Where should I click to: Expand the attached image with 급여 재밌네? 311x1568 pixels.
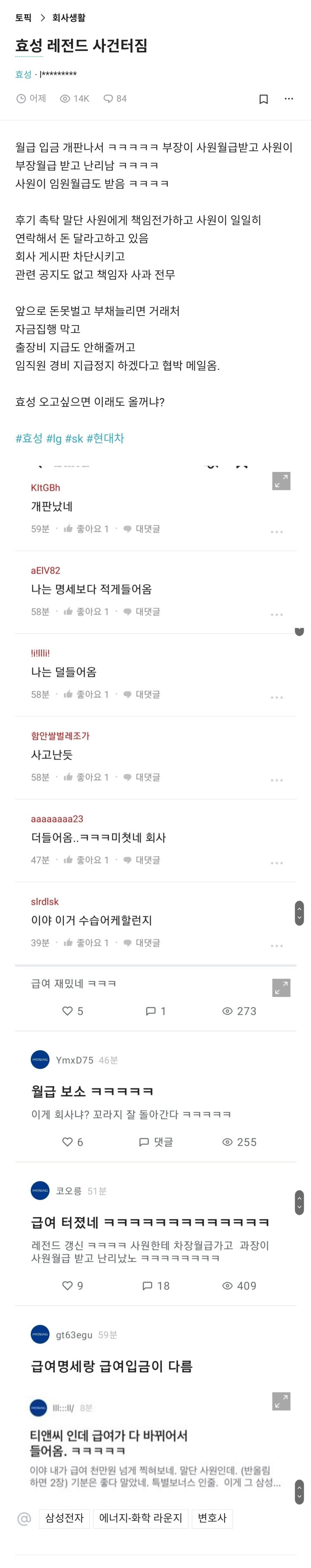tap(281, 988)
